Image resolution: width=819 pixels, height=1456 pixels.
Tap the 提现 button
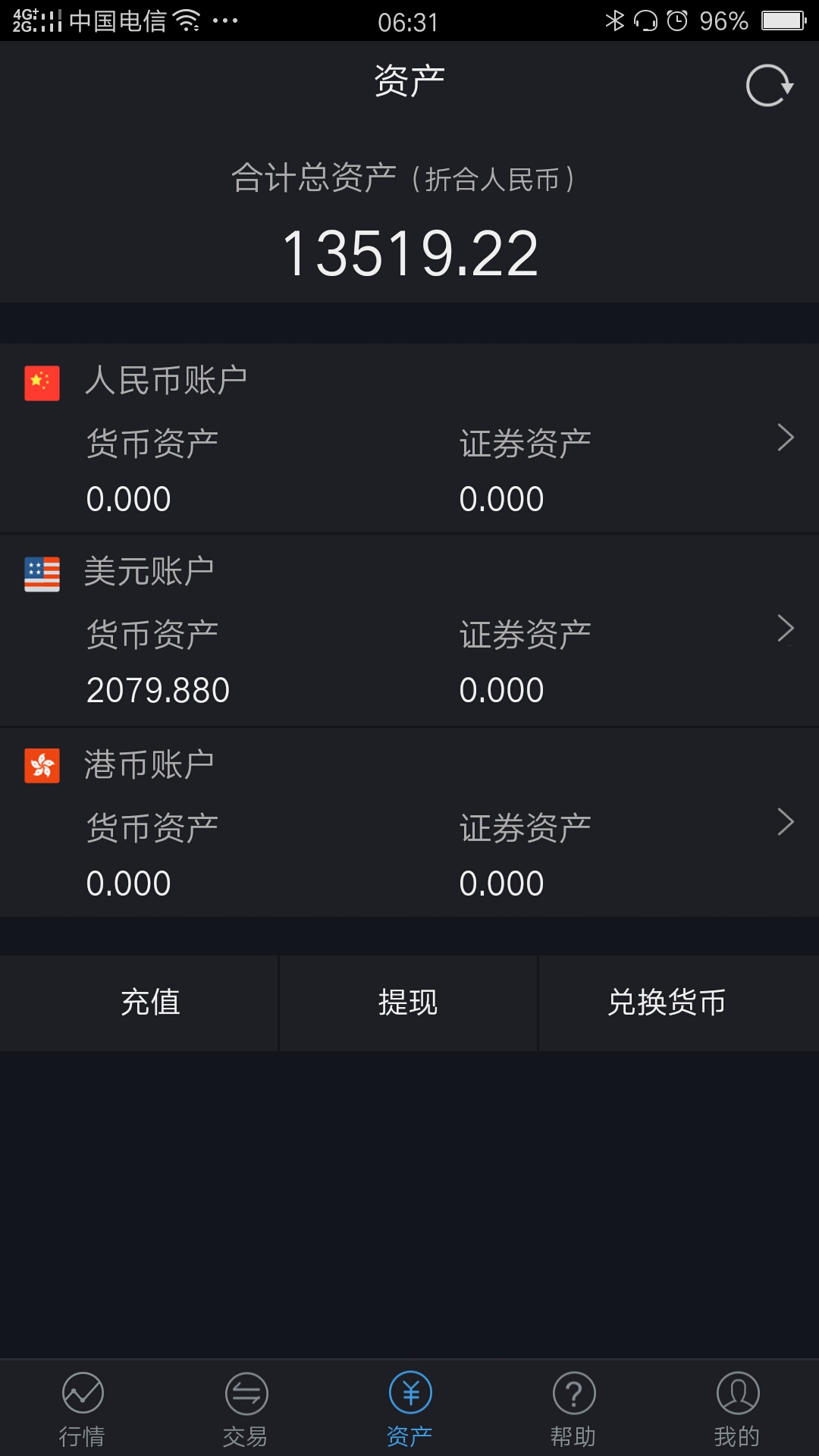pyautogui.click(x=409, y=1003)
